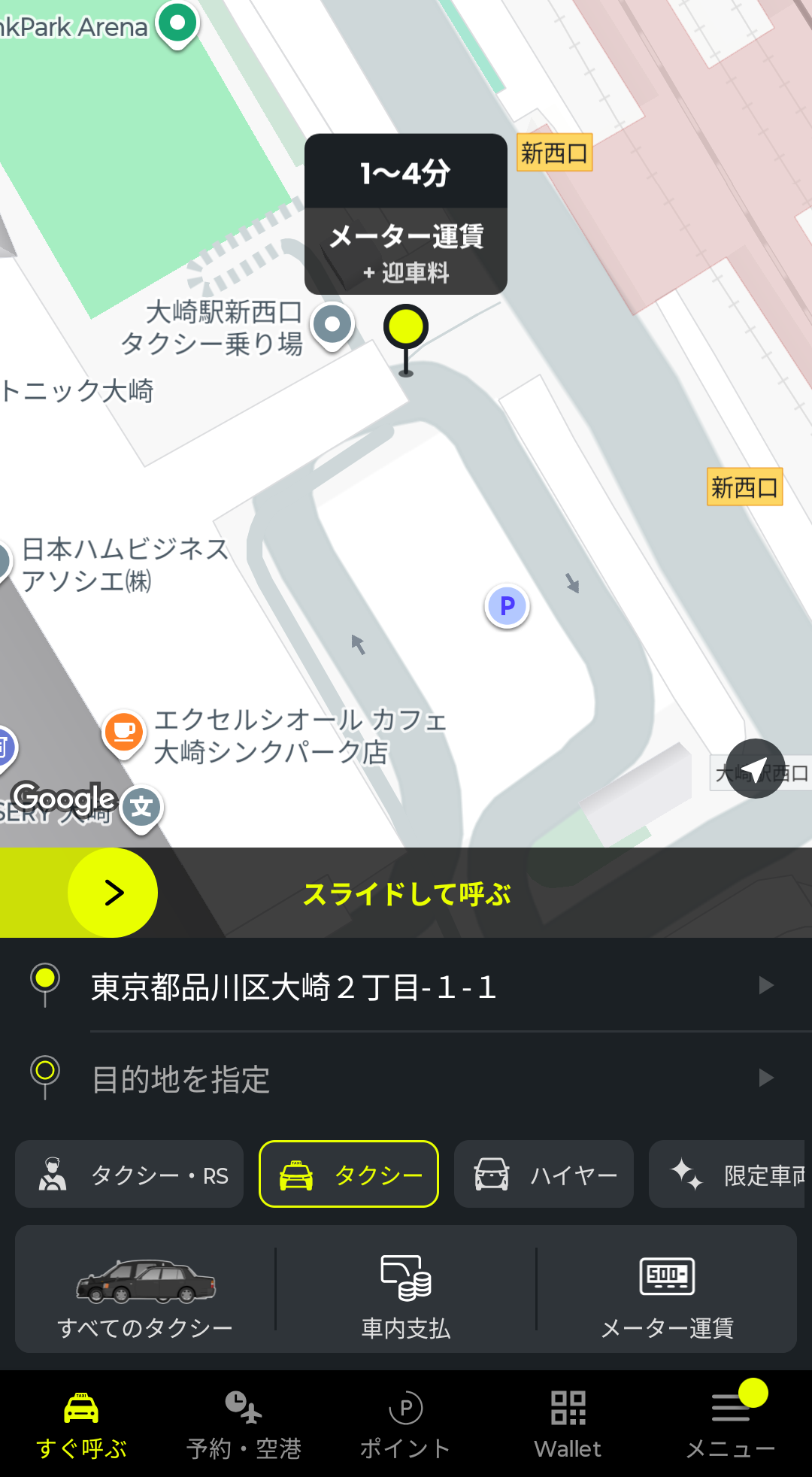Select the タクシー・RS chip
The width and height of the screenshot is (812, 1477).
[129, 1175]
